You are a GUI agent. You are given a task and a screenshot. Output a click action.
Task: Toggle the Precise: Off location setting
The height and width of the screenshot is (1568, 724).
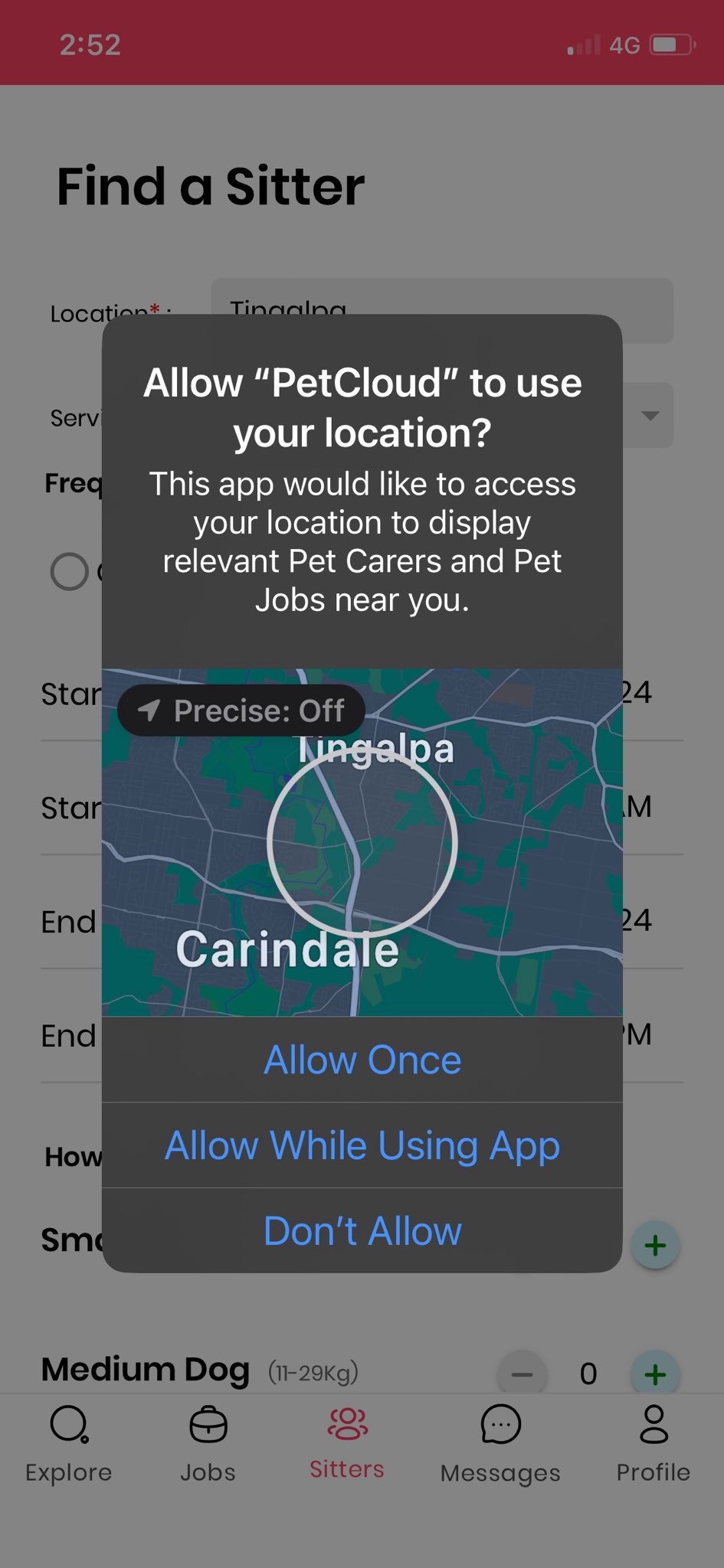click(241, 710)
